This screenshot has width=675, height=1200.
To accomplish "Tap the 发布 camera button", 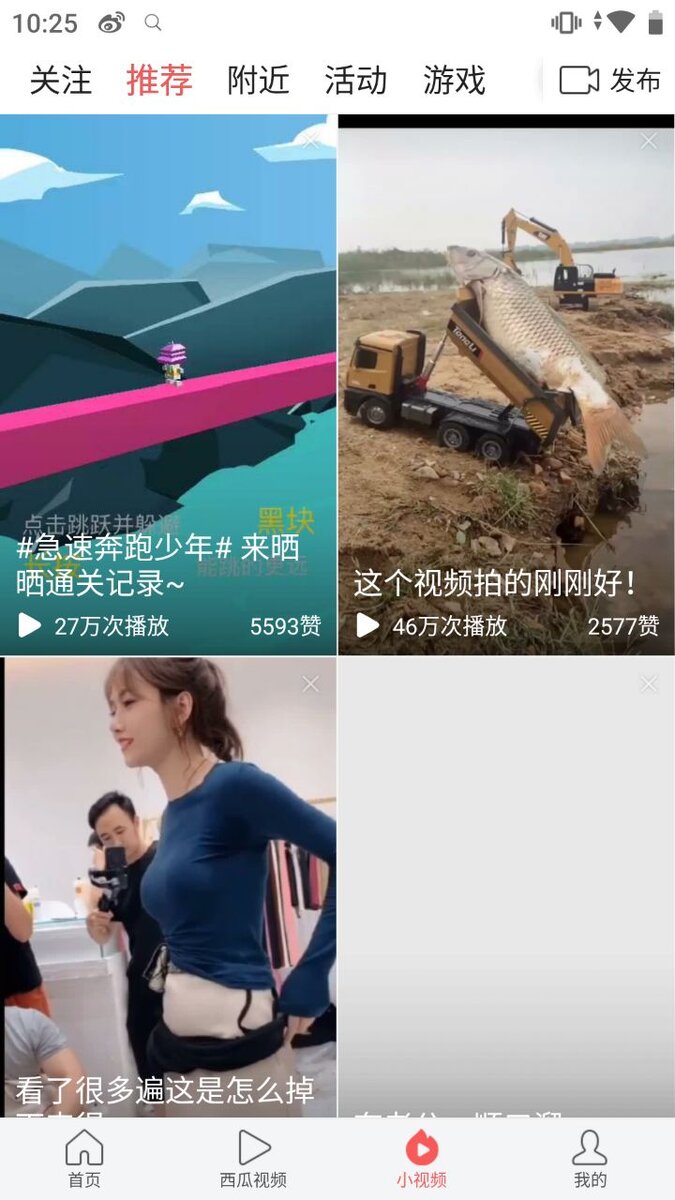I will point(609,80).
